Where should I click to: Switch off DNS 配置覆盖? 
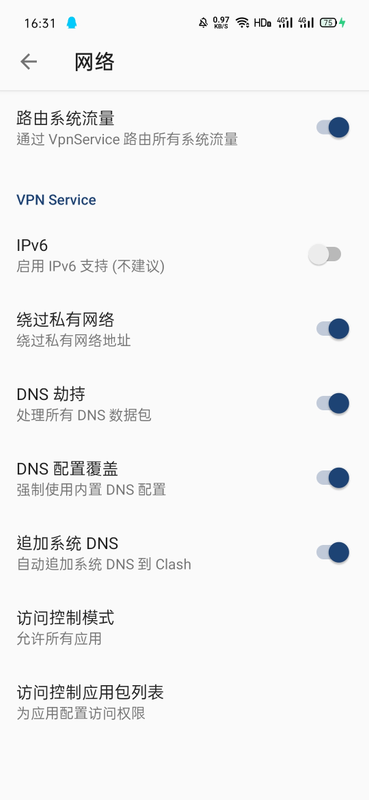pos(332,478)
